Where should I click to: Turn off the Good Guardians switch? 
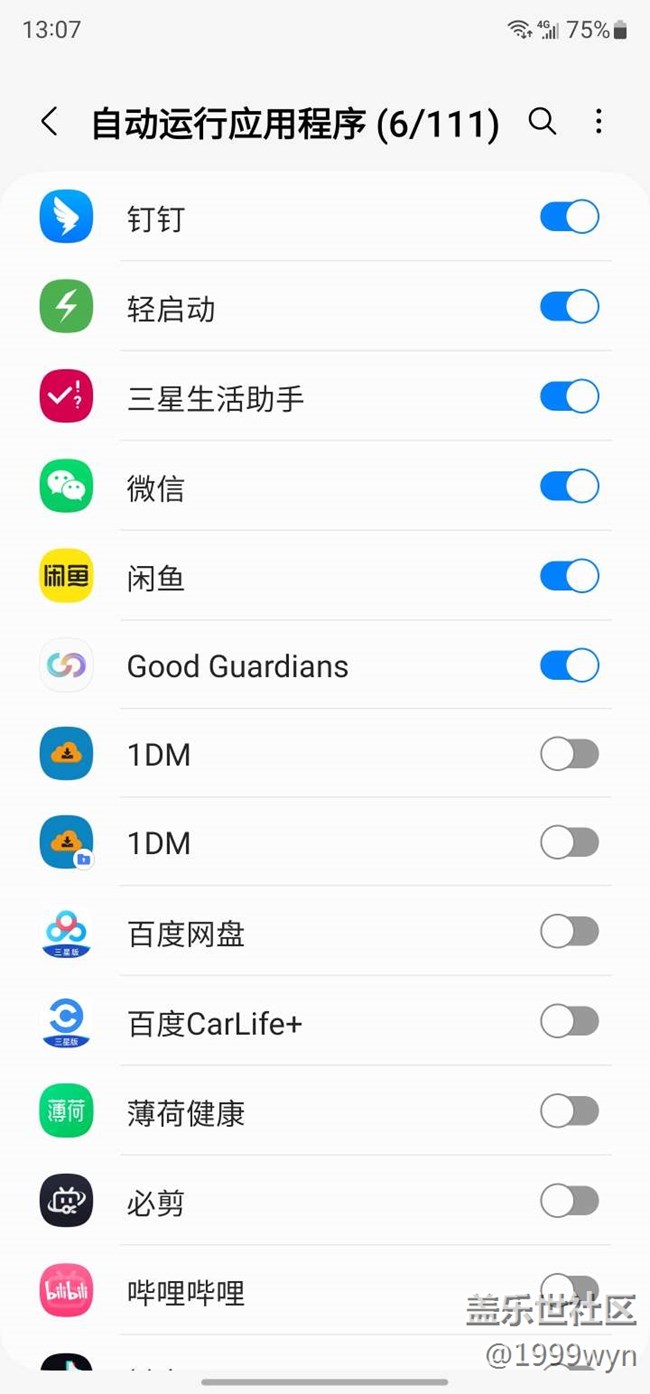click(x=569, y=665)
